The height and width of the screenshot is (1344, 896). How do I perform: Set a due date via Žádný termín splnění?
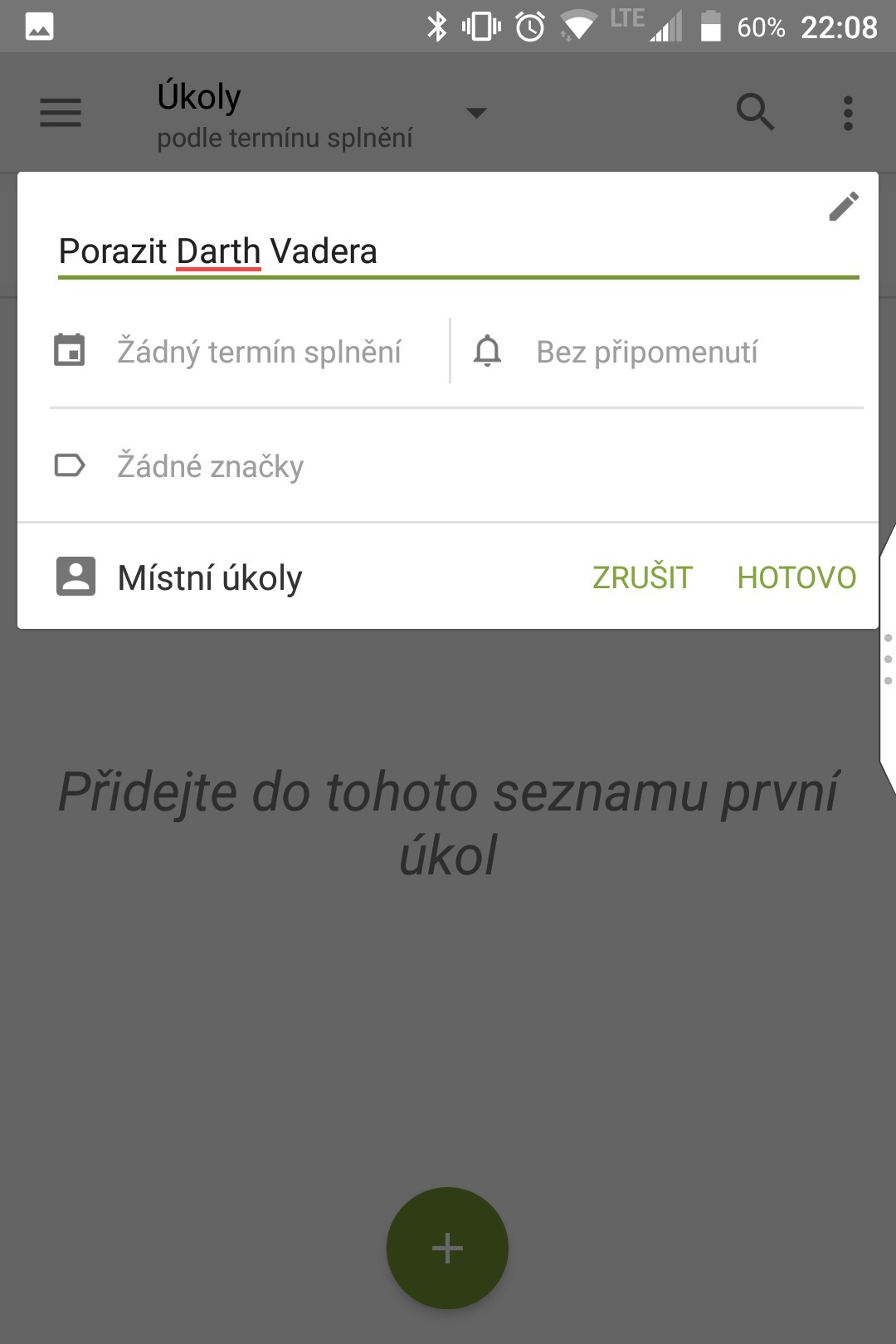pos(259,352)
